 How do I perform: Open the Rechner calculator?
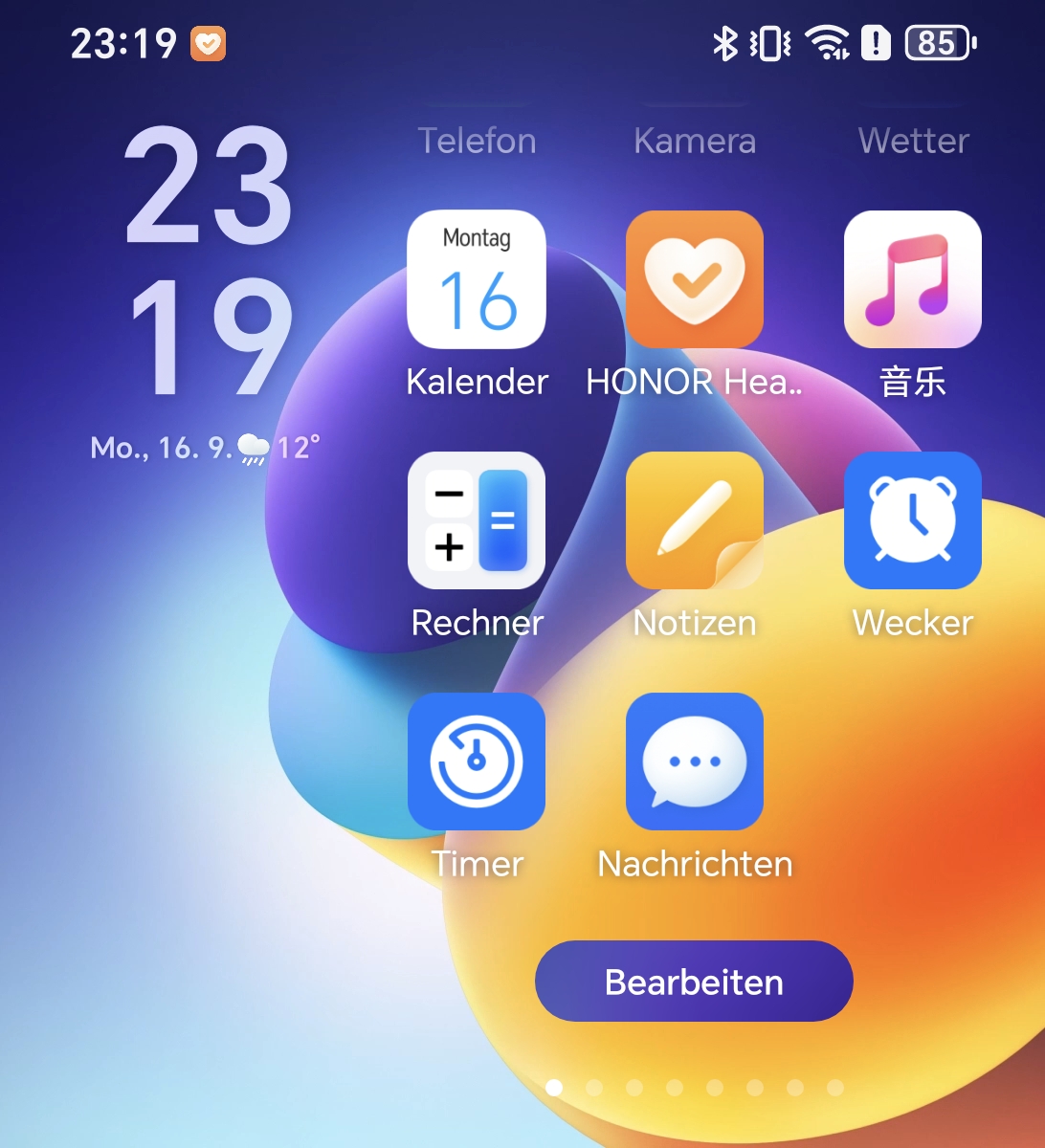click(477, 520)
